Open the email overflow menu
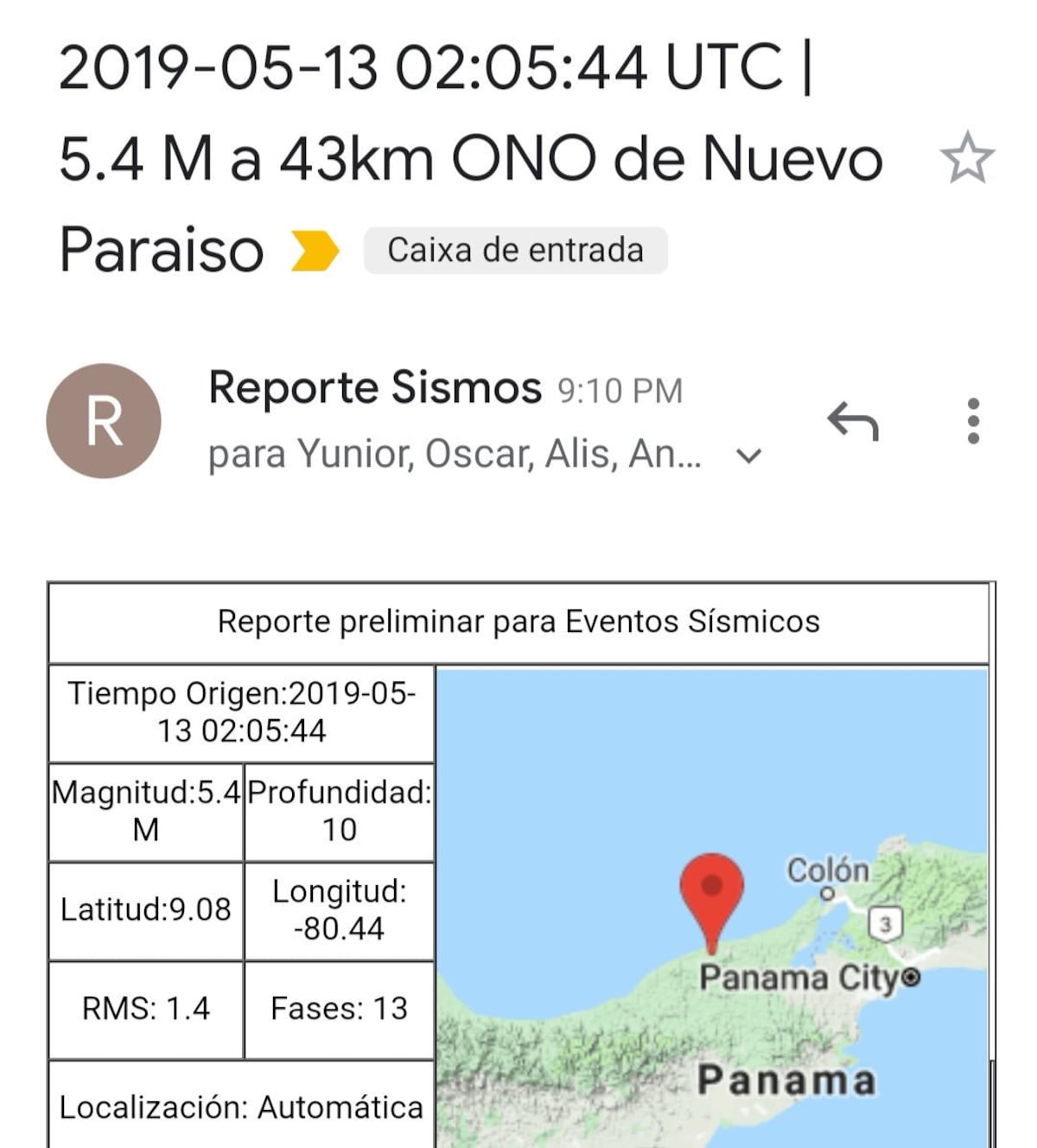 point(973,421)
